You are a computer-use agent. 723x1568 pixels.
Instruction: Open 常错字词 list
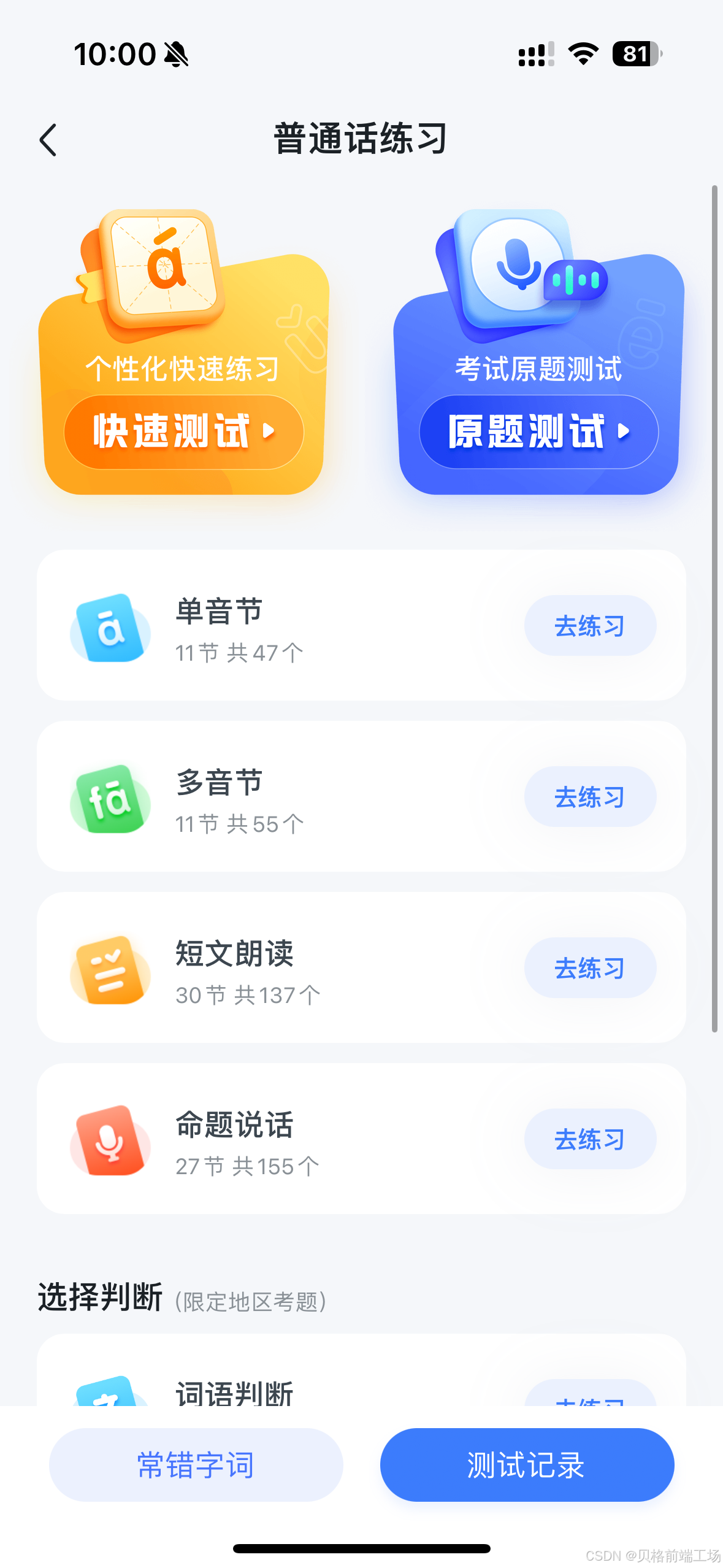tap(196, 1465)
